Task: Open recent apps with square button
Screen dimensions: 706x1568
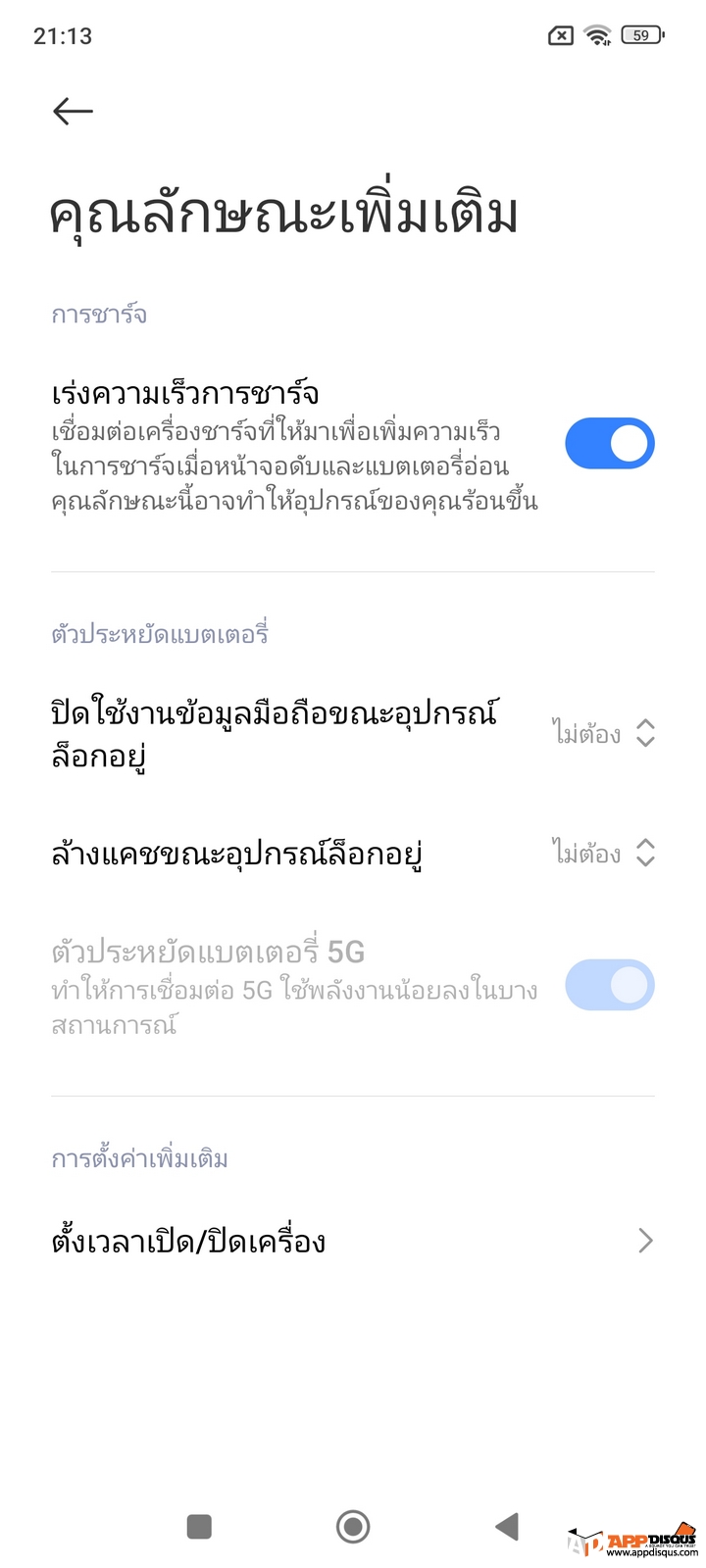Action: tap(199, 1526)
